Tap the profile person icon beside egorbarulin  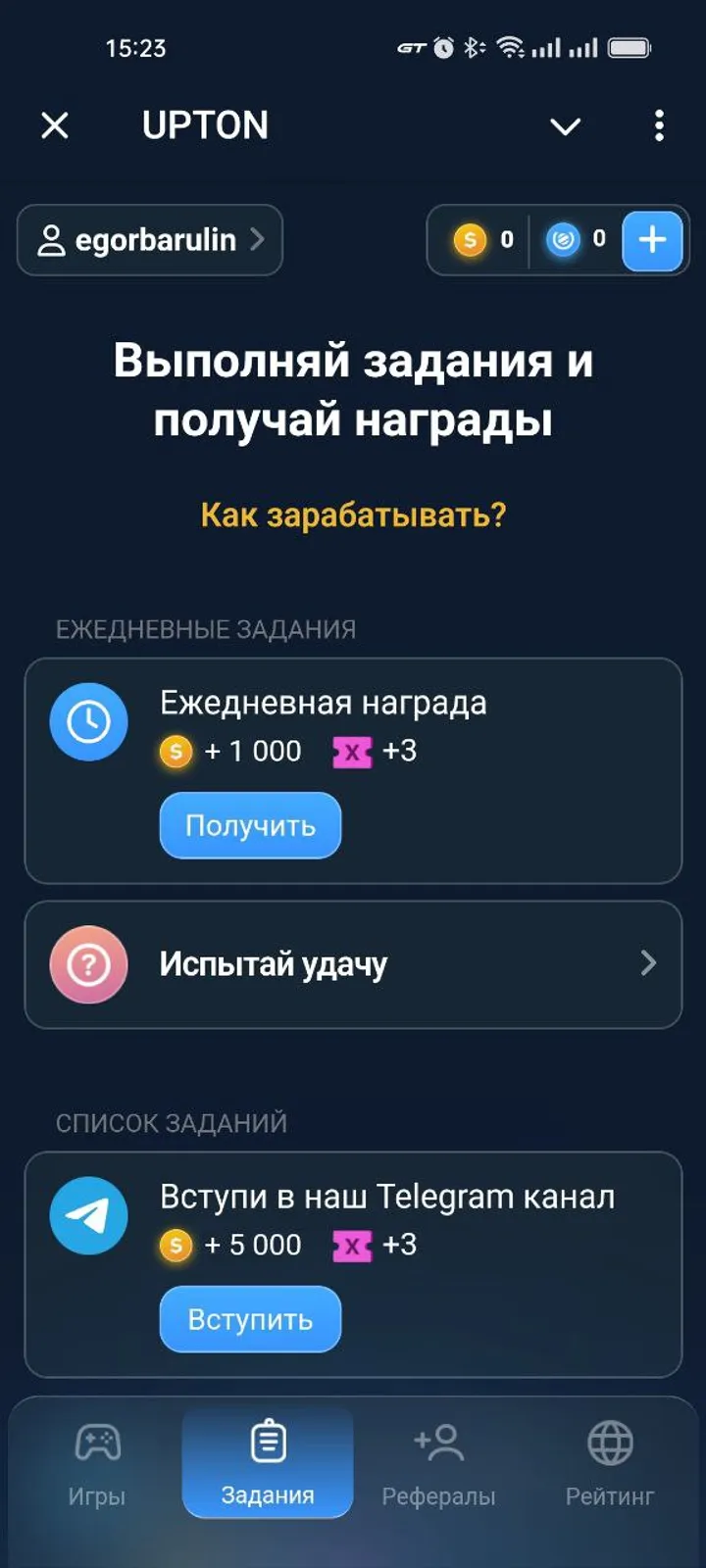pos(52,240)
